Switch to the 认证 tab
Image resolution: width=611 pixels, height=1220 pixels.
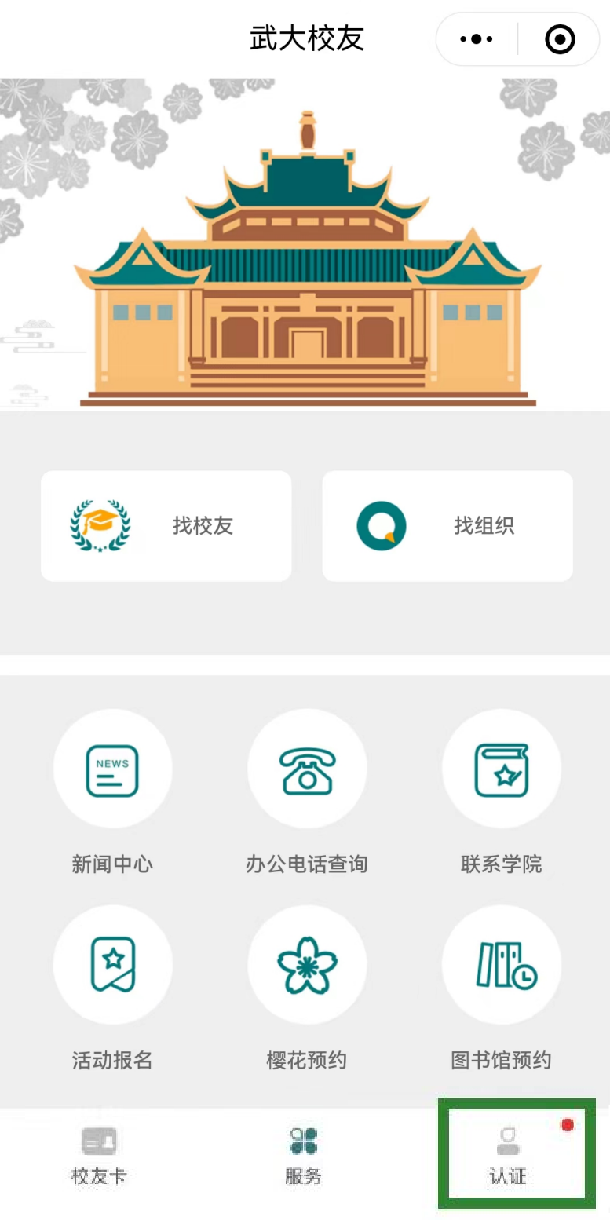pos(508,1155)
